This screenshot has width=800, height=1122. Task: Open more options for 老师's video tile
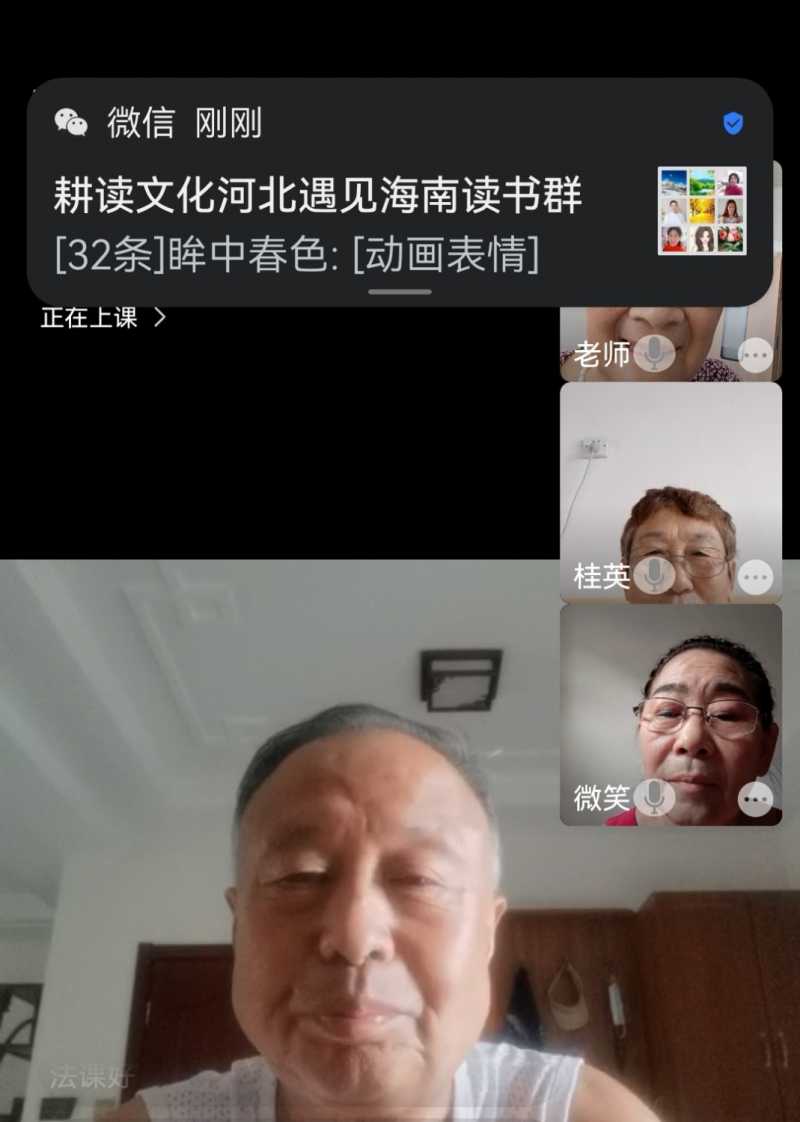[x=757, y=355]
